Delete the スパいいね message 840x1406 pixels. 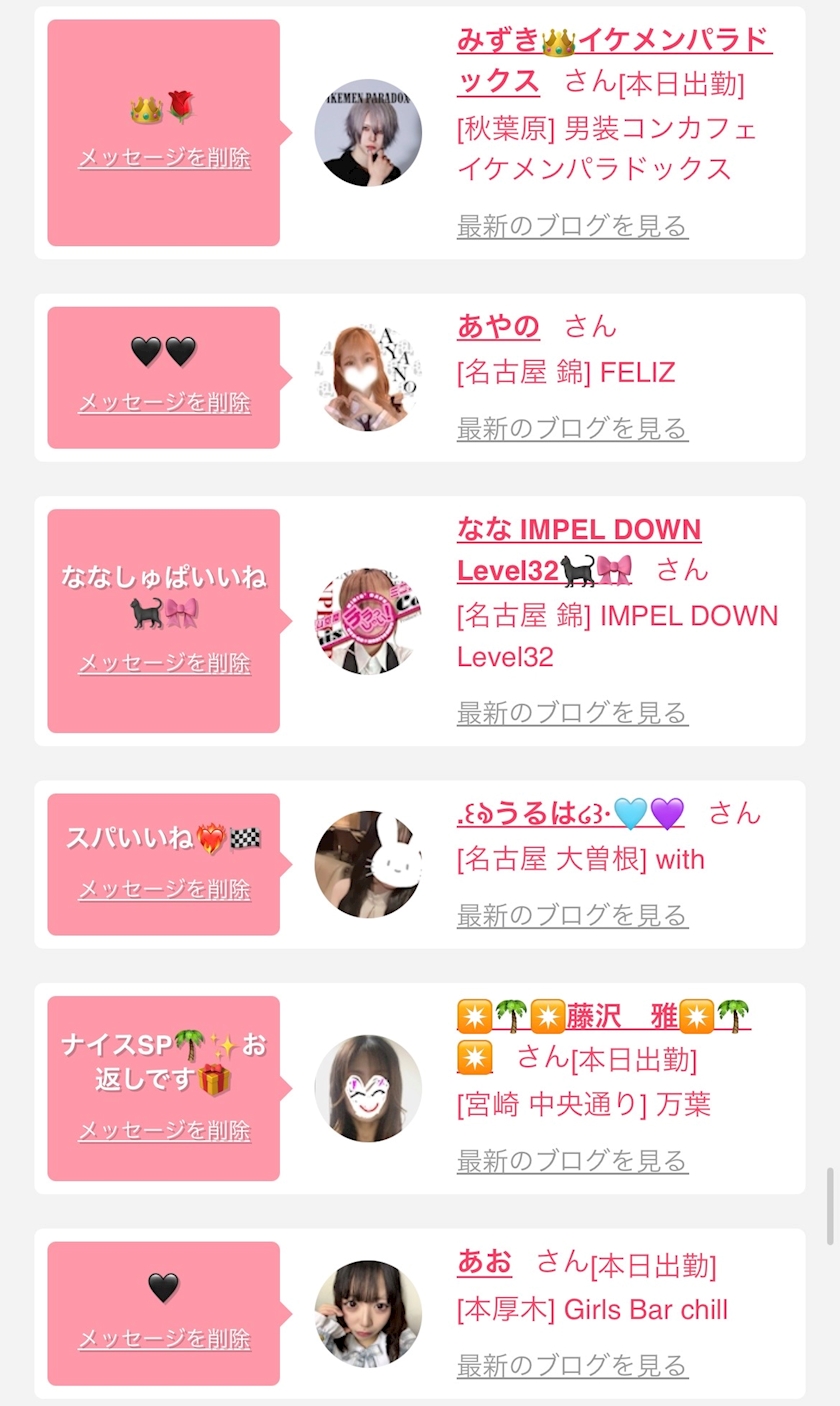[164, 889]
